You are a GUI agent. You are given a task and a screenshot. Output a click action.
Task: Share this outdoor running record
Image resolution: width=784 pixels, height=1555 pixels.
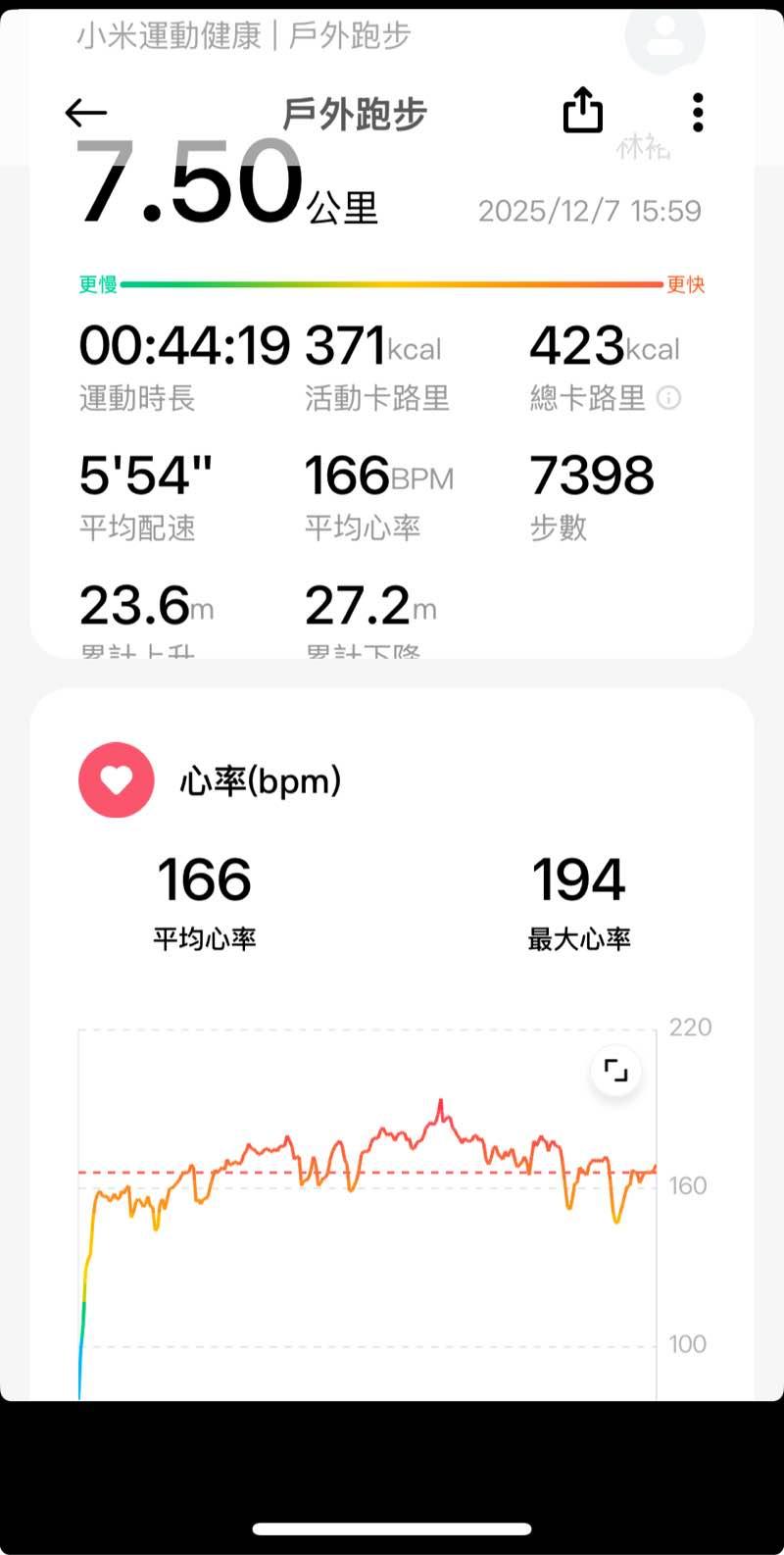582,110
